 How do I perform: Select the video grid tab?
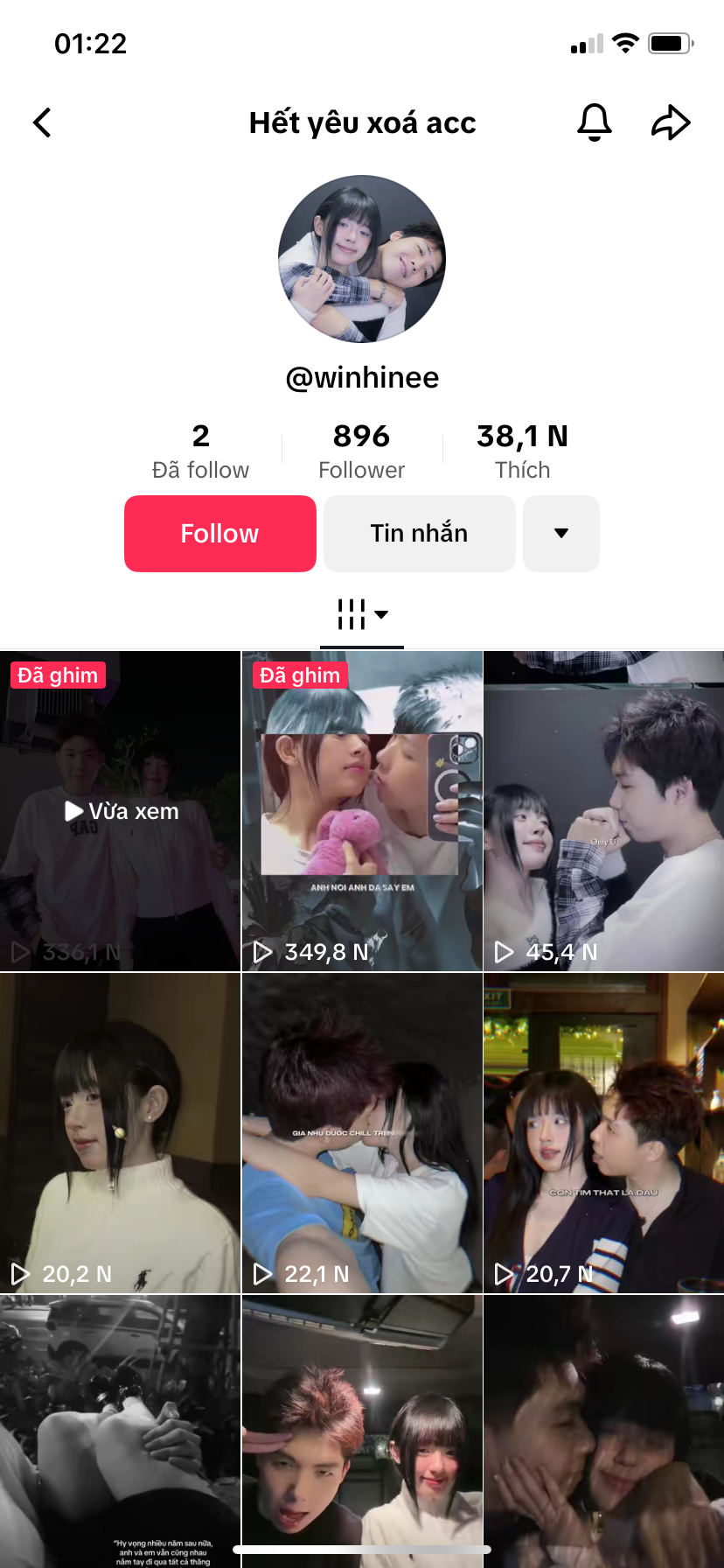pos(361,614)
